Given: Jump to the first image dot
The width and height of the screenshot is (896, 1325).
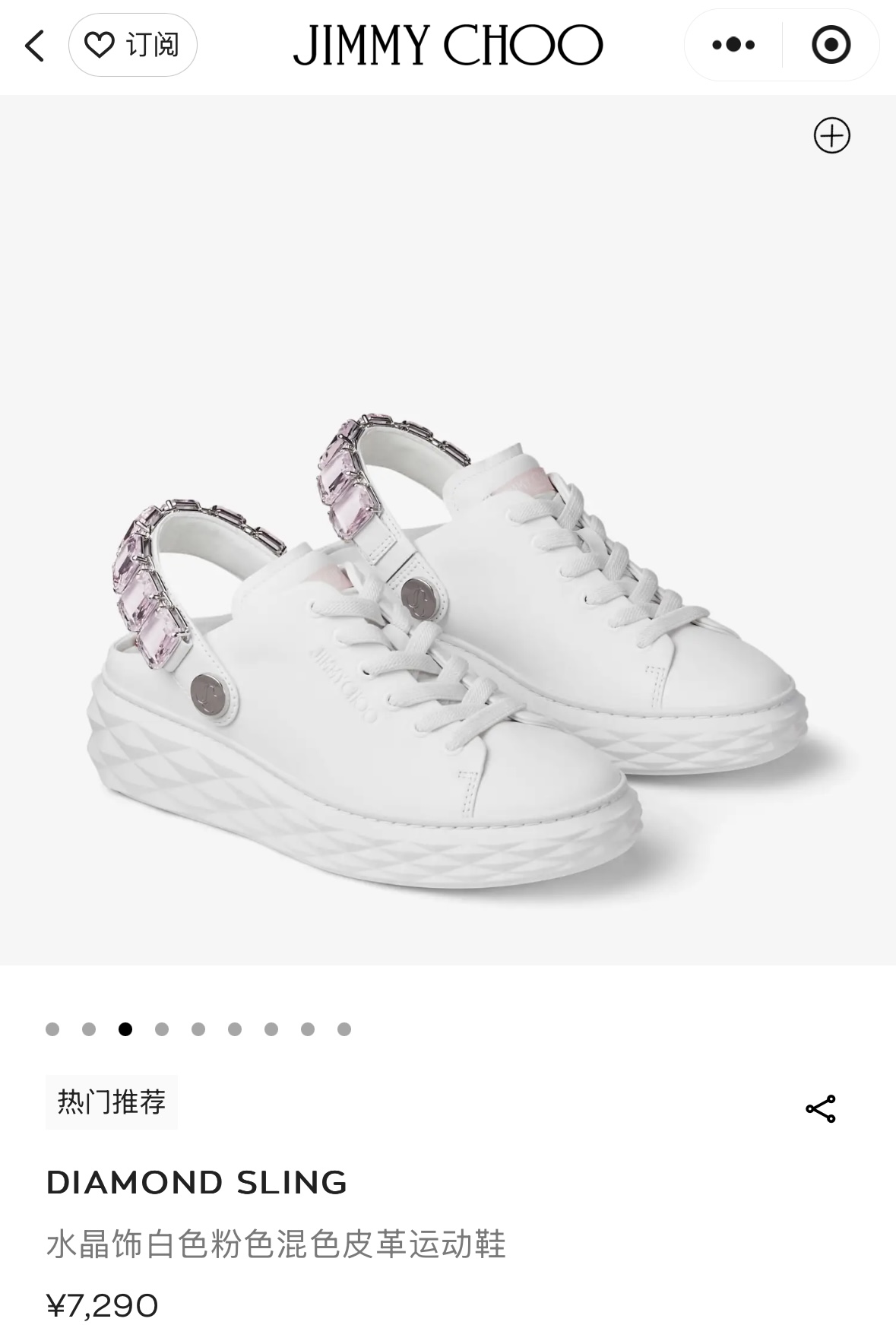Looking at the screenshot, I should tap(52, 1029).
